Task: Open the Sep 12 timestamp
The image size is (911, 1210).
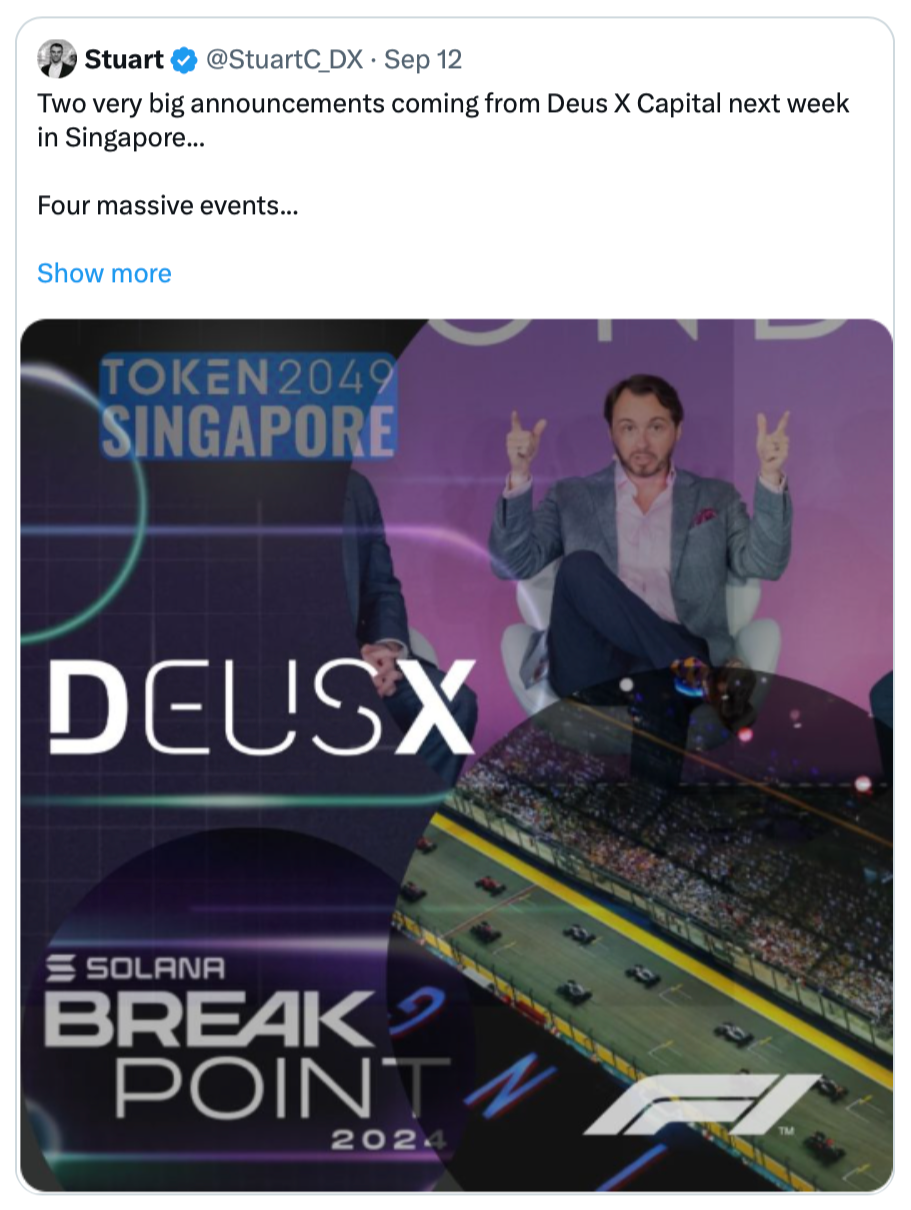Action: (x=423, y=60)
